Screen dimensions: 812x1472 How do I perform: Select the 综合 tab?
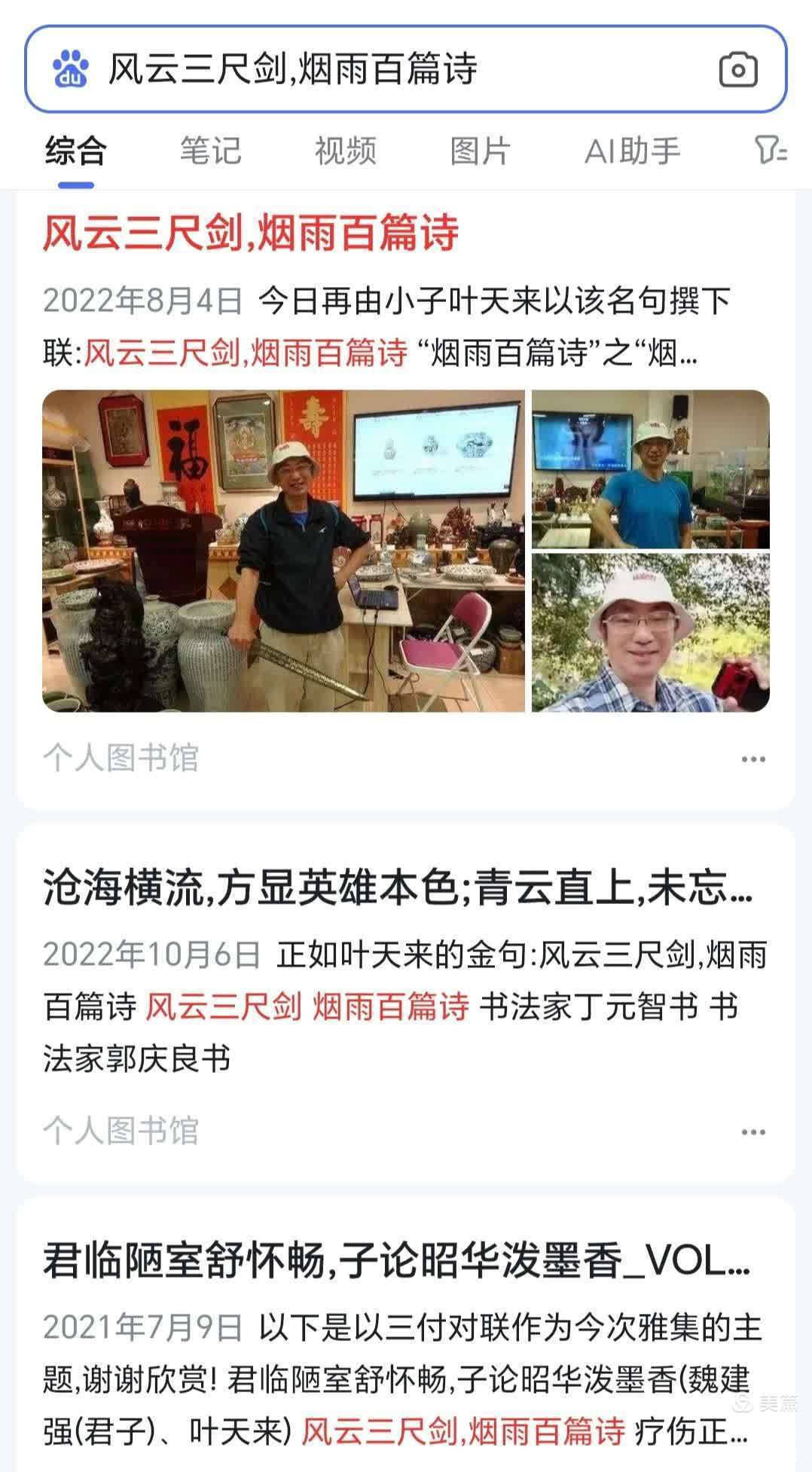75,151
